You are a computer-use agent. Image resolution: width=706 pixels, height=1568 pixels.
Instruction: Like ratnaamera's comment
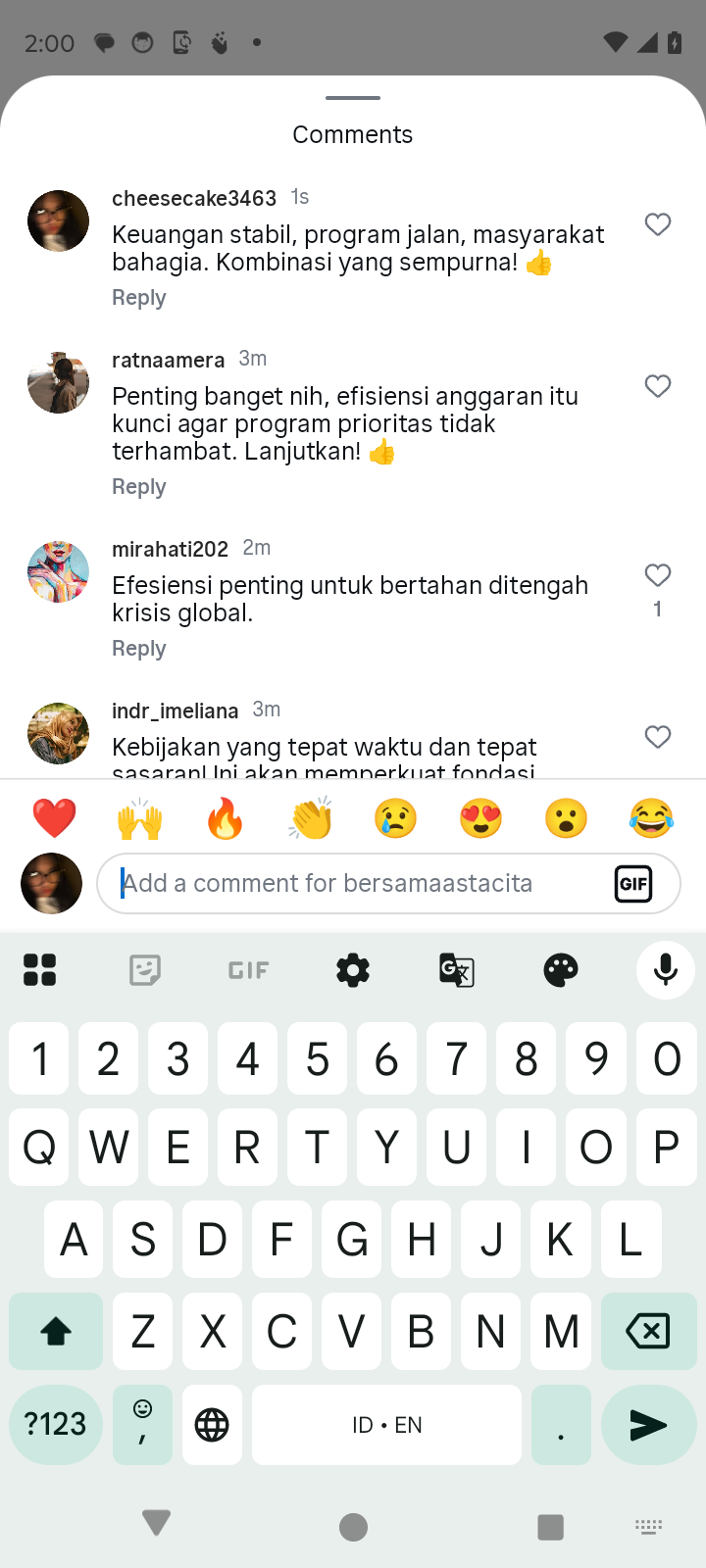[x=658, y=386]
